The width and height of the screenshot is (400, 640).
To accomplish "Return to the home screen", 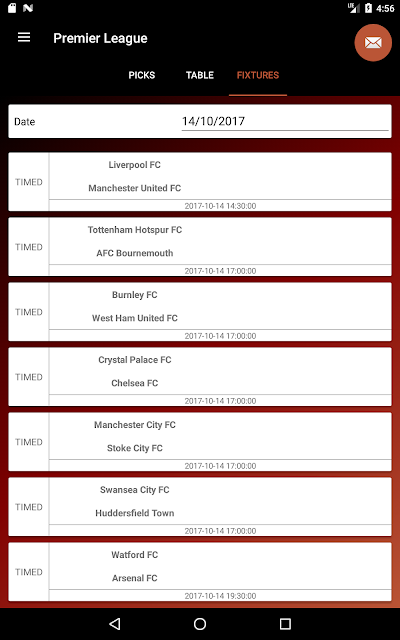I will (200, 623).
